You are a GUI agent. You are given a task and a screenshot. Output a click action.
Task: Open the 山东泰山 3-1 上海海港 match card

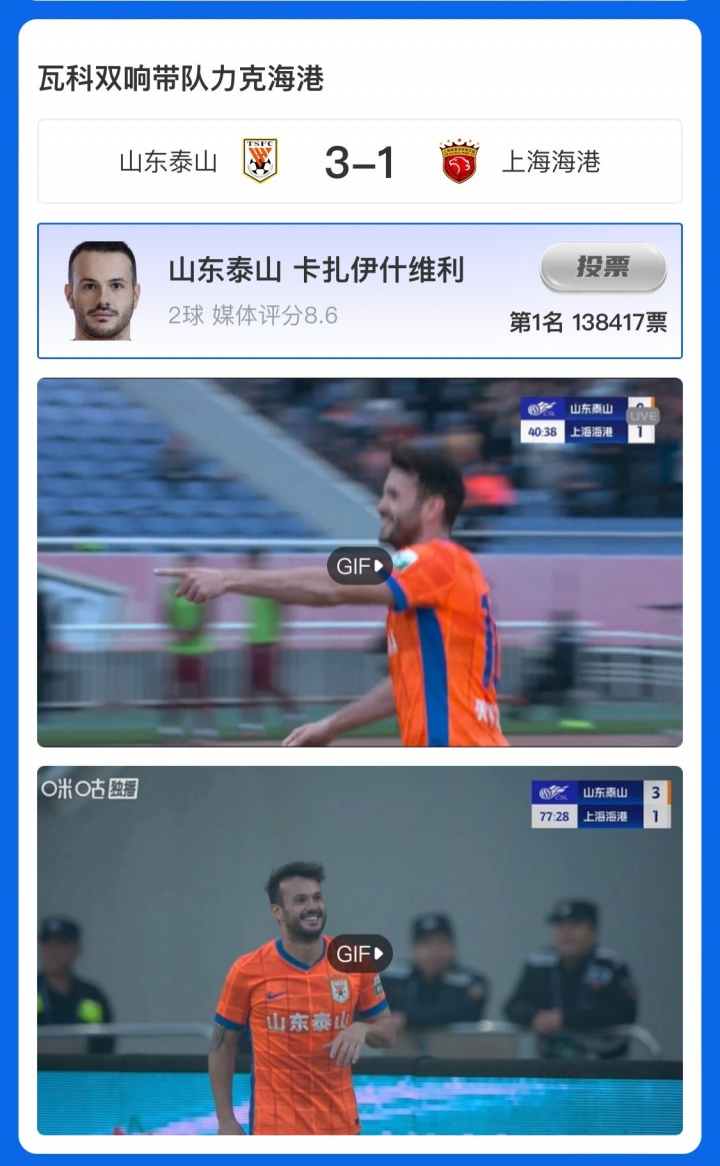pyautogui.click(x=360, y=162)
